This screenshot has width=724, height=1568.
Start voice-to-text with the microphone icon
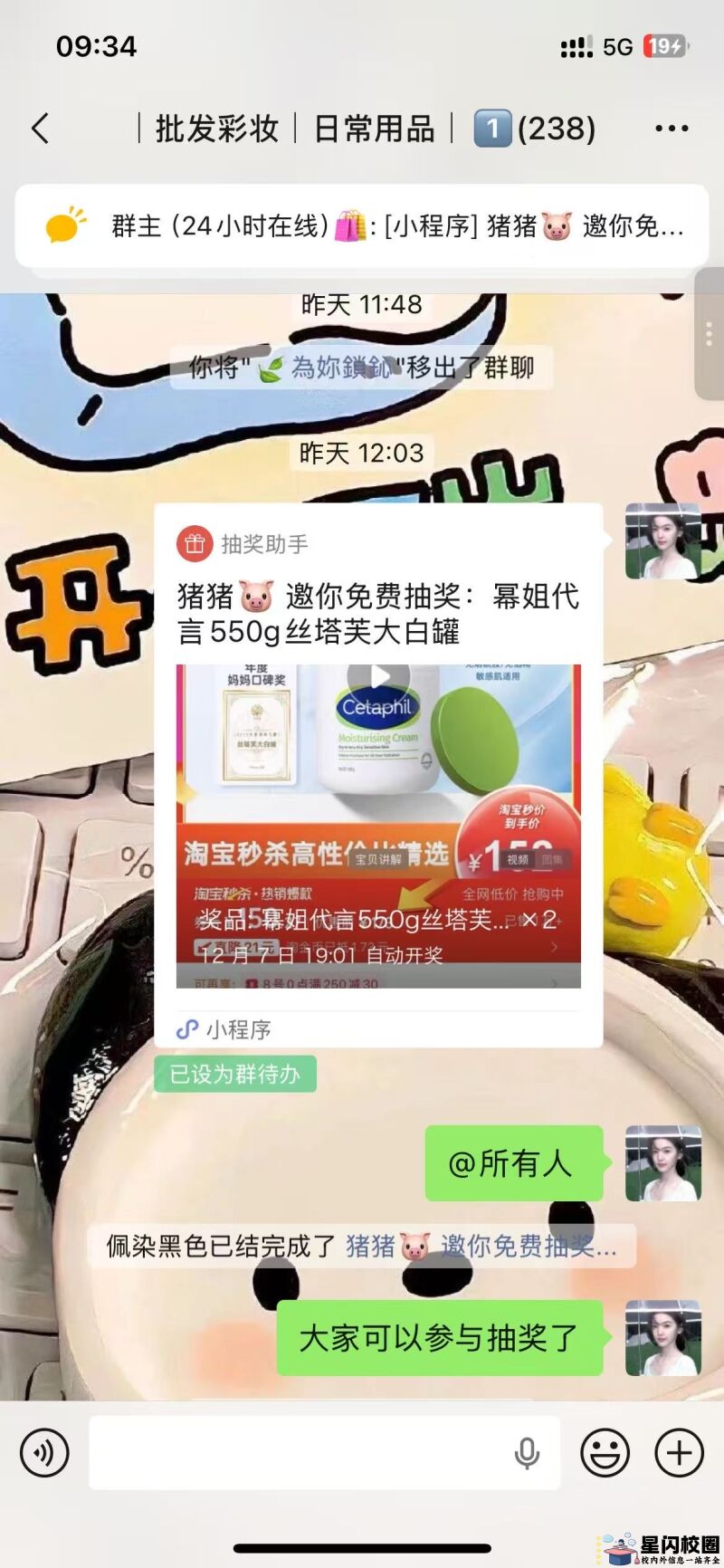(527, 1453)
